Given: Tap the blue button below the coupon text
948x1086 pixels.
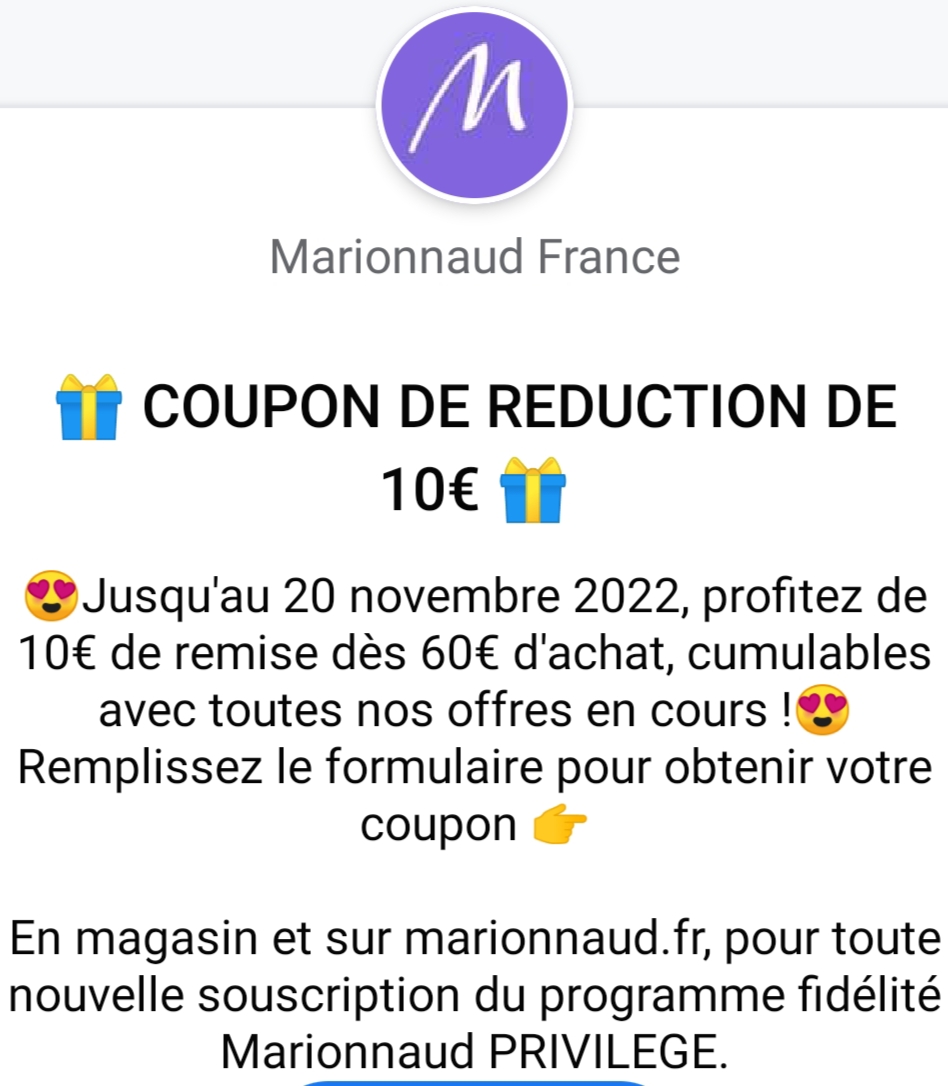Looking at the screenshot, I should [x=474, y=1082].
